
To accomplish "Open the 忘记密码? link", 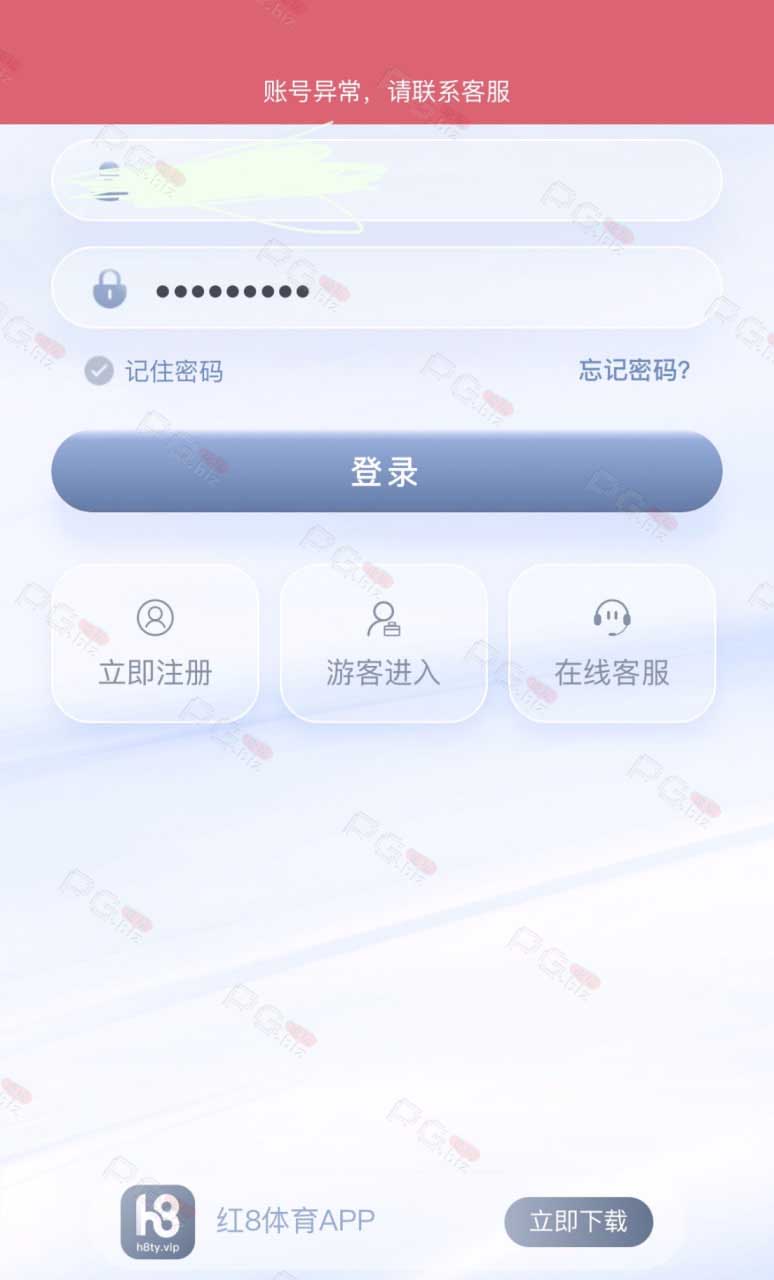I will 634,371.
